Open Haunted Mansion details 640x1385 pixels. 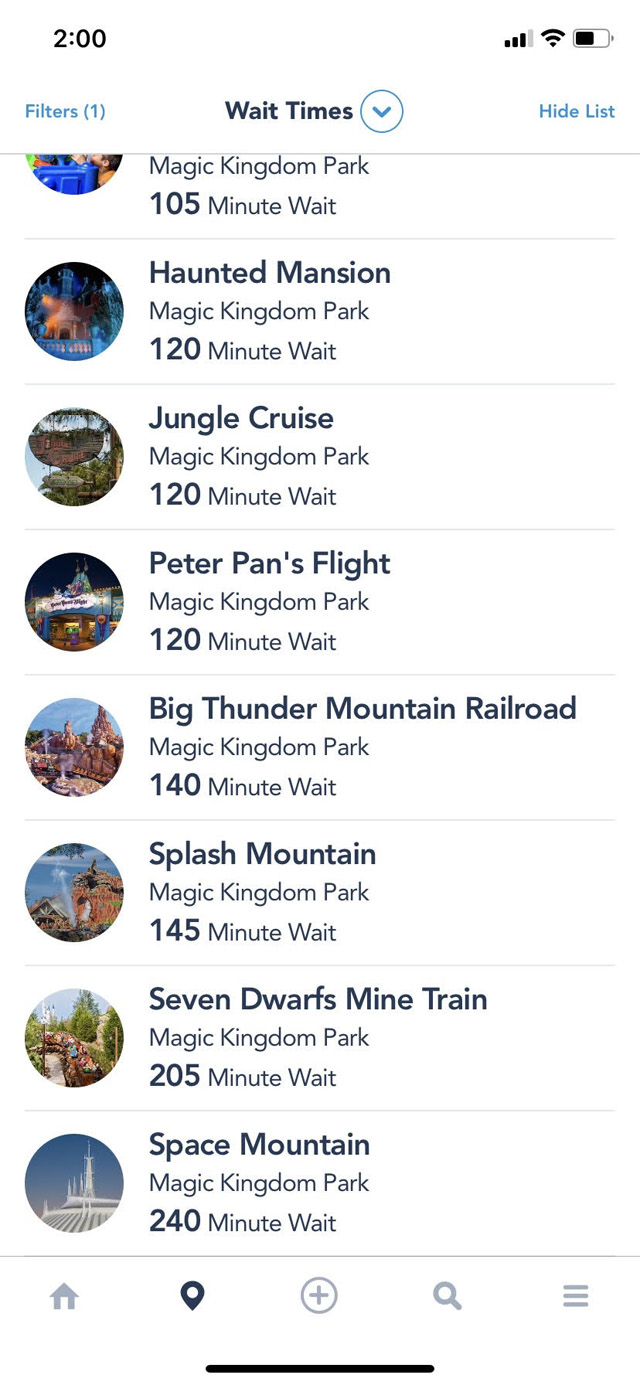320,312
